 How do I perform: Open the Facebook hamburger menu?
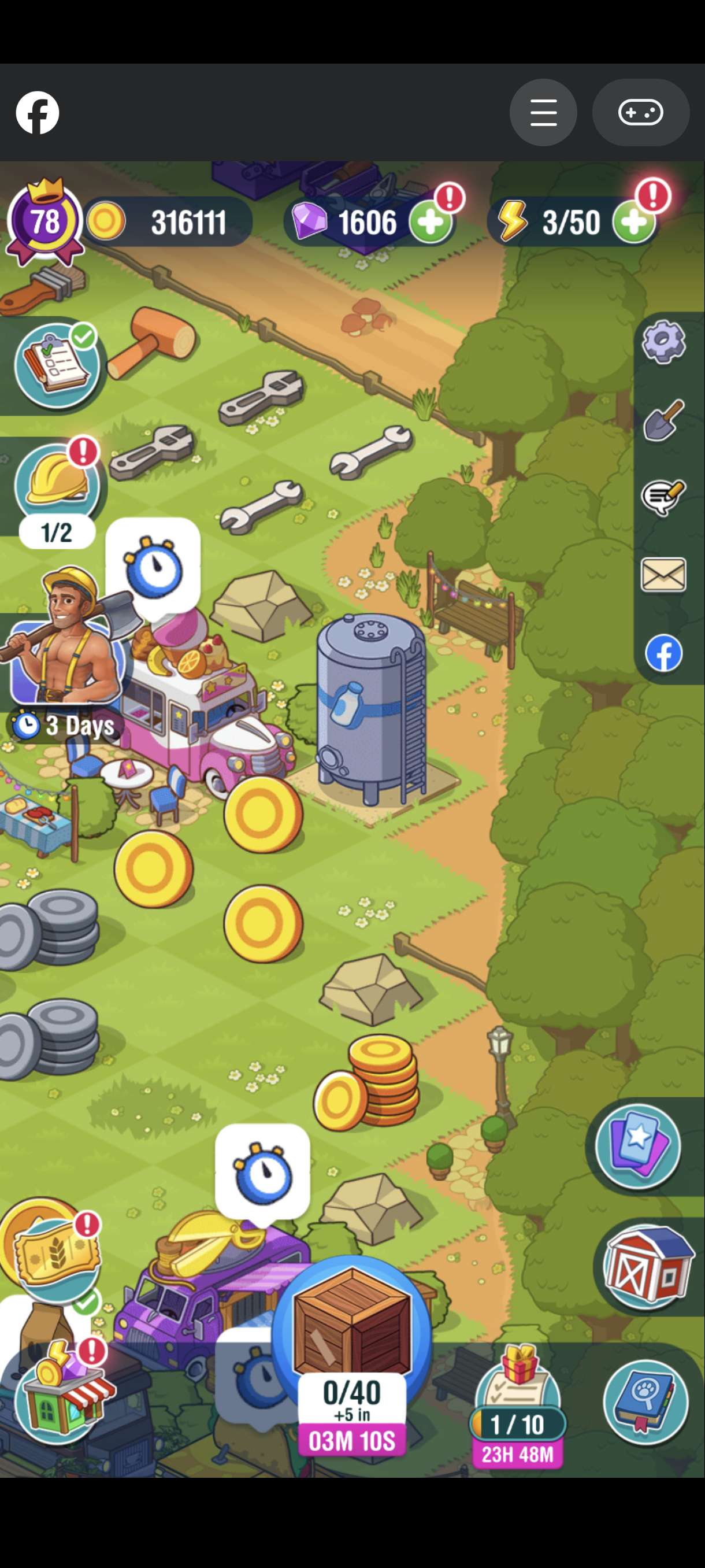pos(543,113)
